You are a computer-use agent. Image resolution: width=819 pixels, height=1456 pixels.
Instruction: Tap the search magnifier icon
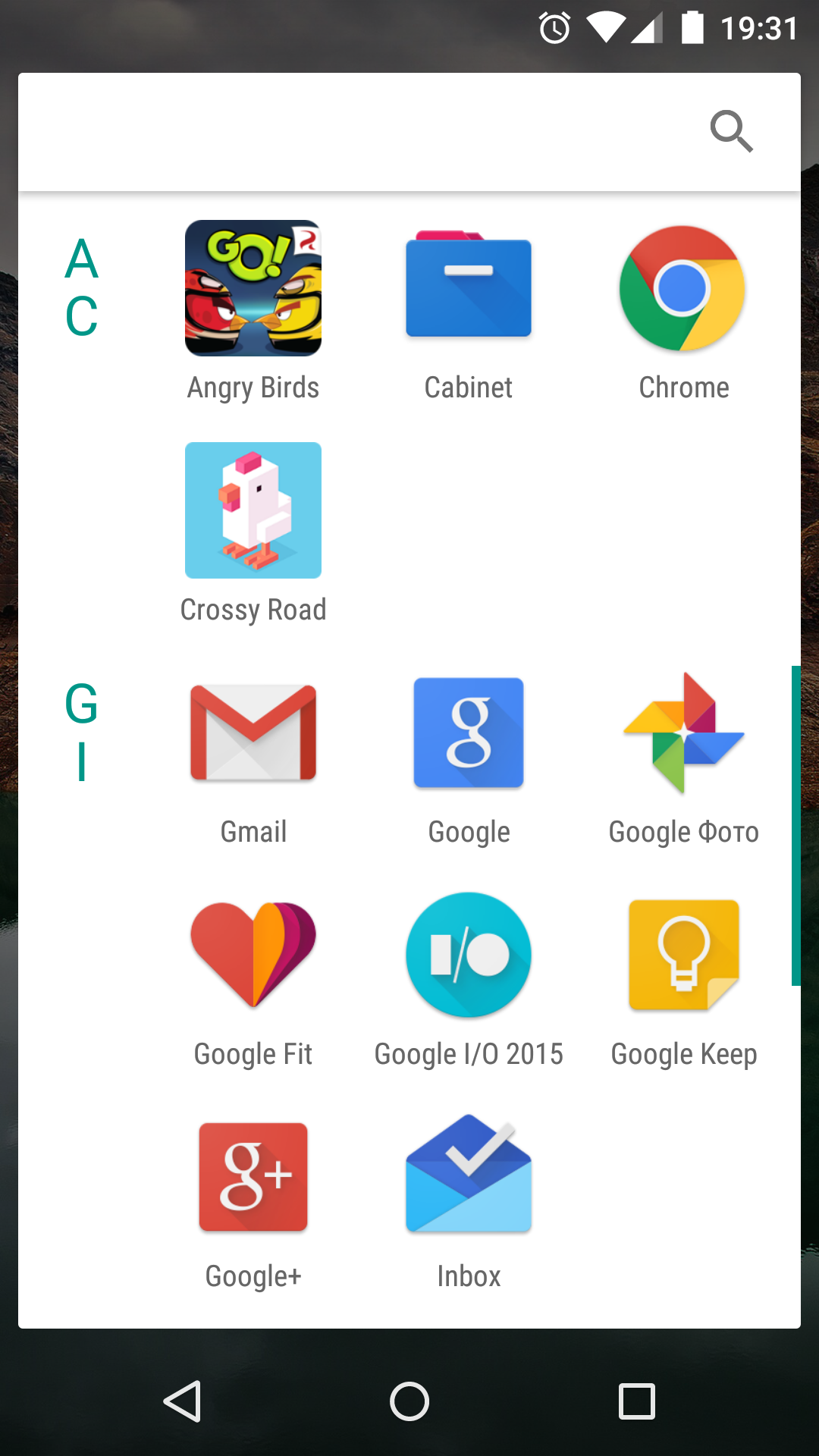[x=731, y=132]
